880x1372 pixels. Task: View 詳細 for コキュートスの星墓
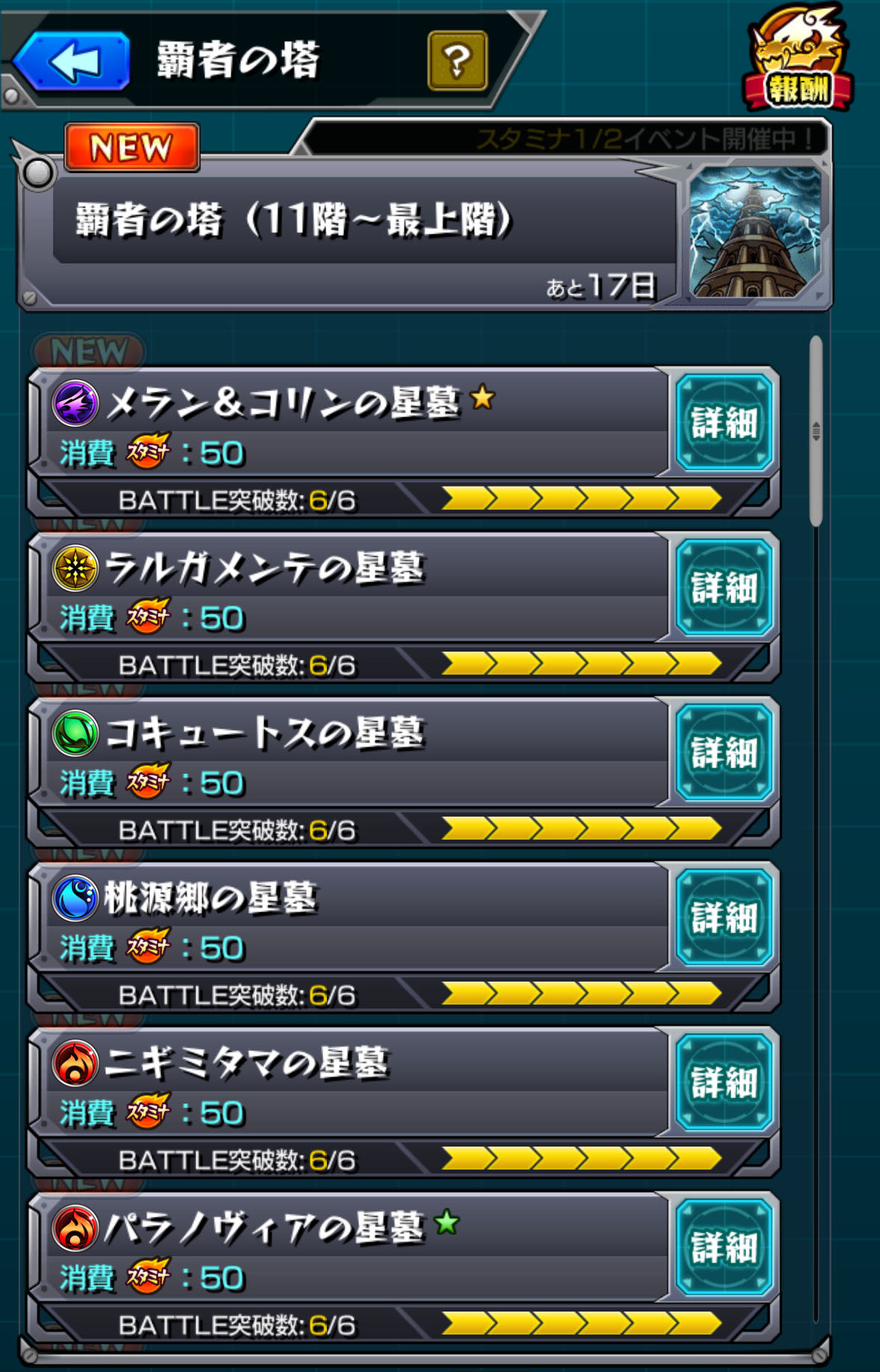pyautogui.click(x=723, y=754)
